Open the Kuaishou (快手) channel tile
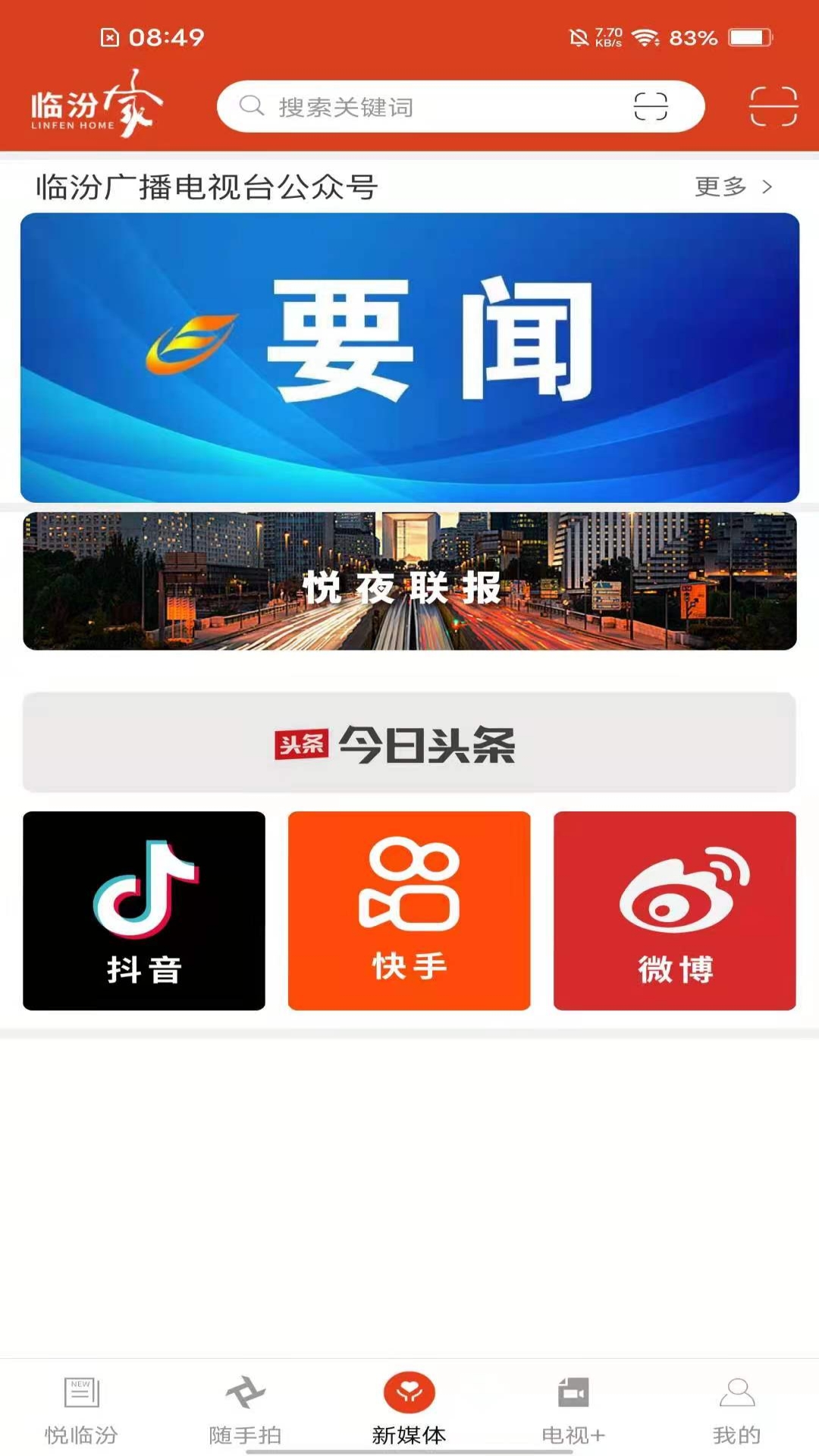819x1456 pixels. 409,910
